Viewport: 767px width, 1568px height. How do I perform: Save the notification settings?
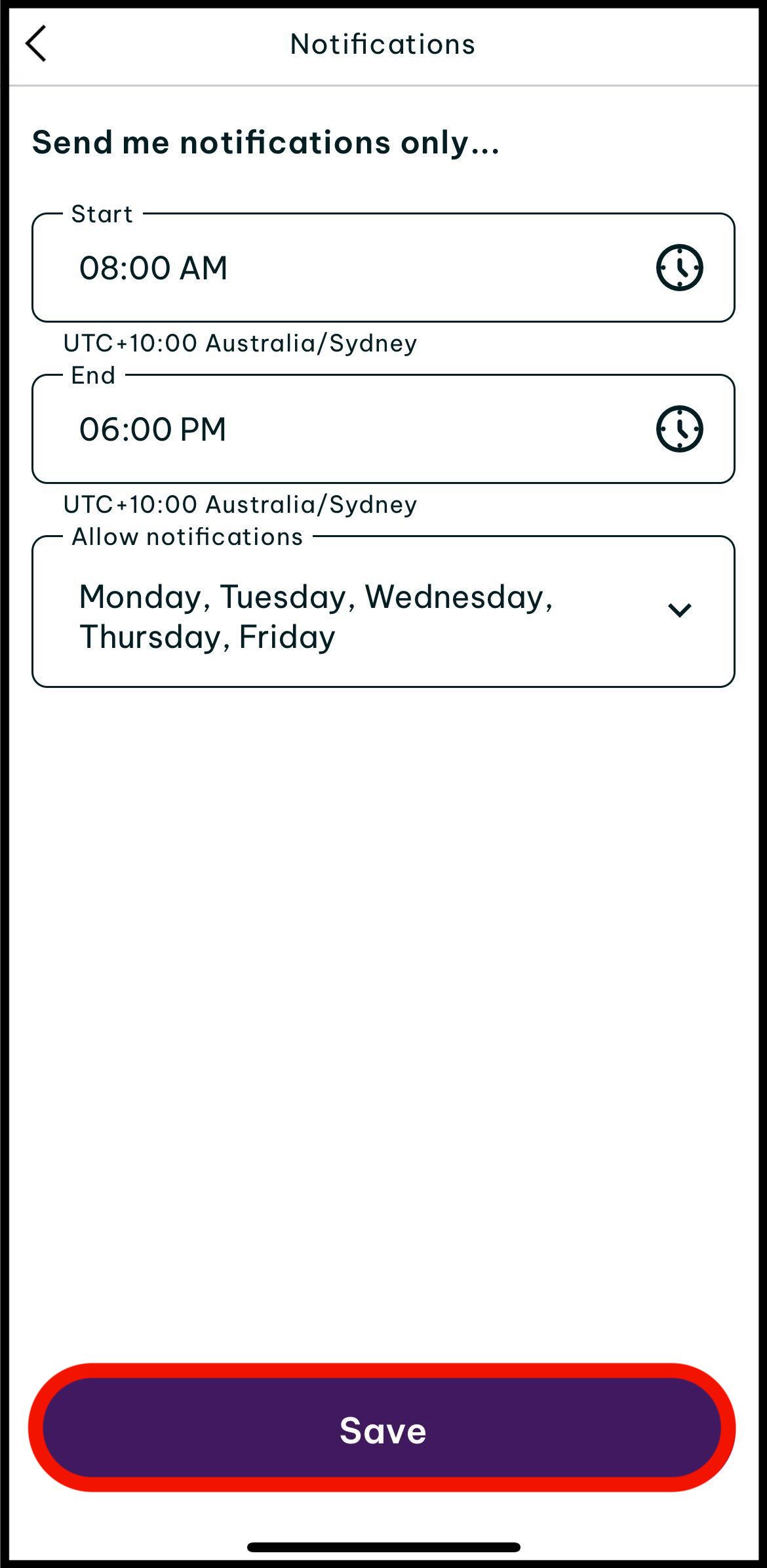click(x=382, y=1430)
